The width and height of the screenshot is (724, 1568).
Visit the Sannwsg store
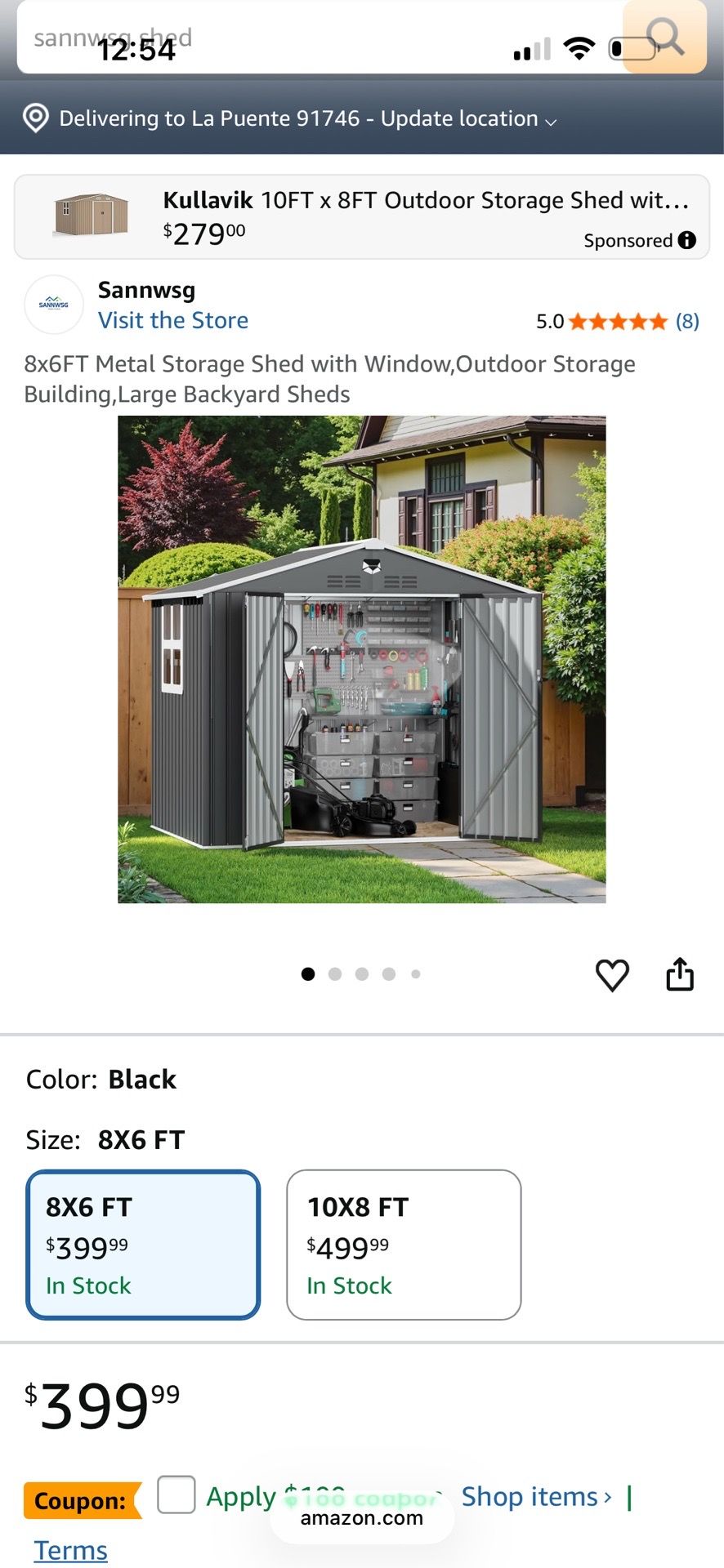point(173,320)
